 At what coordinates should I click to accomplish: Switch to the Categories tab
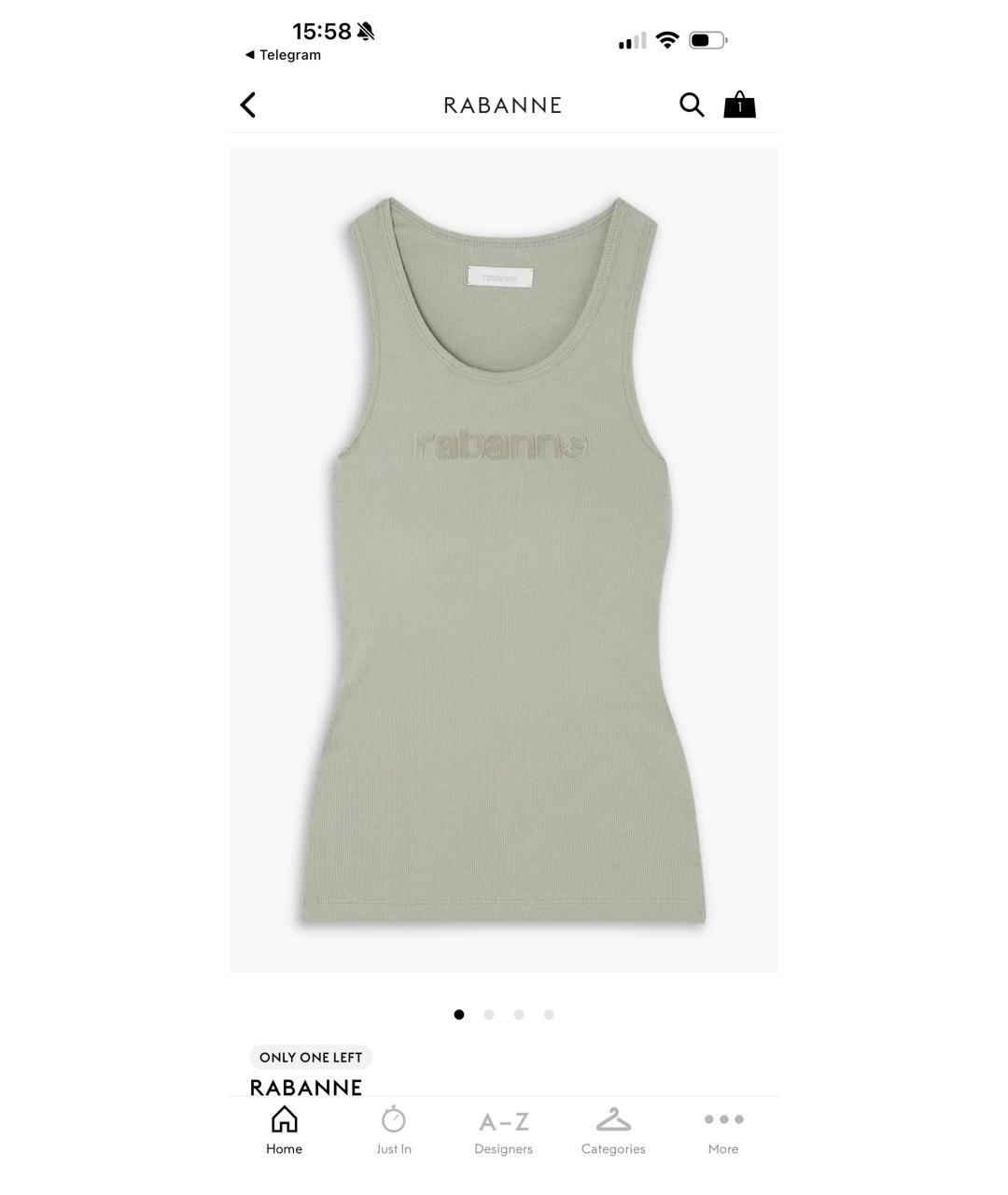[613, 1130]
